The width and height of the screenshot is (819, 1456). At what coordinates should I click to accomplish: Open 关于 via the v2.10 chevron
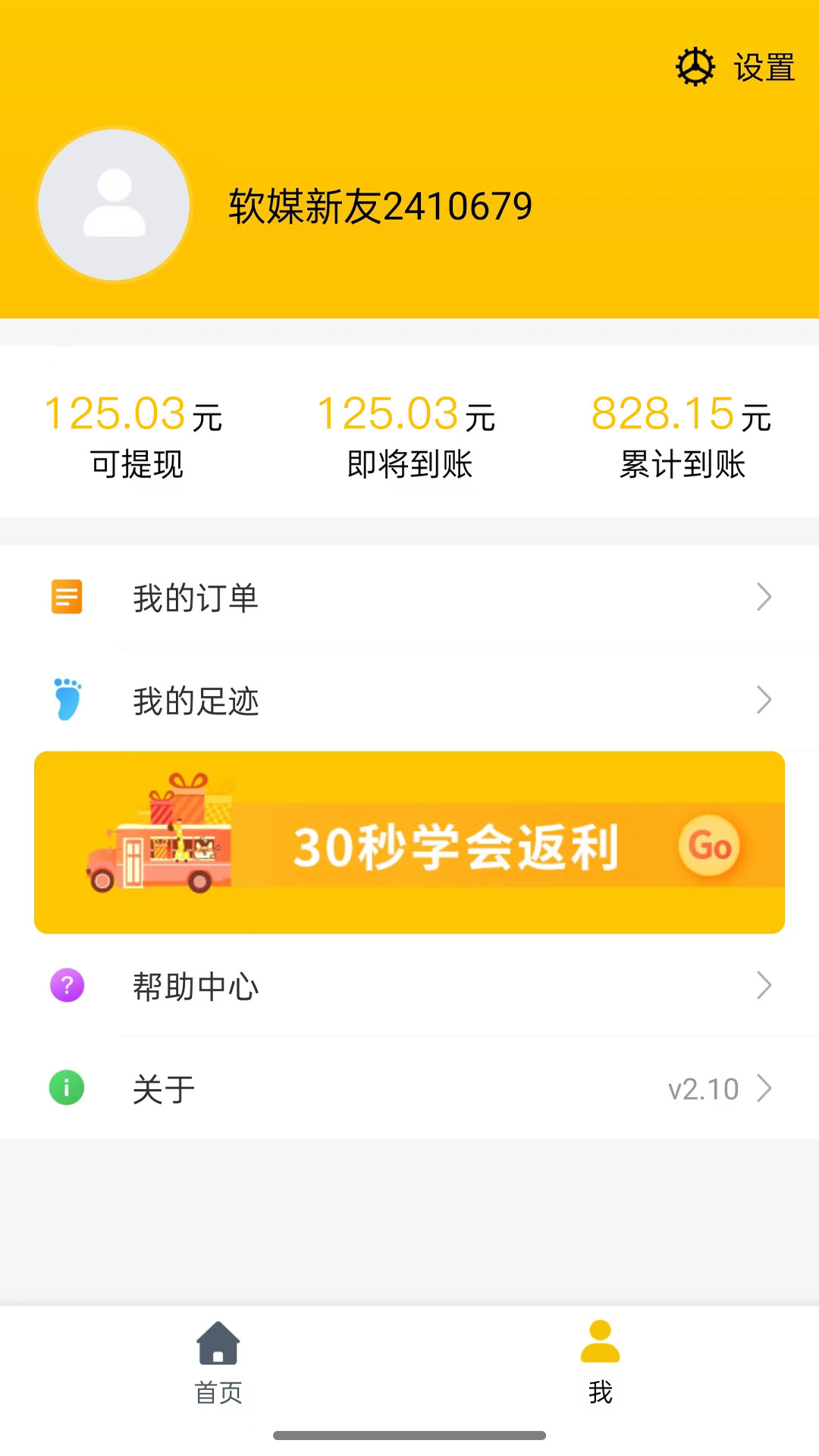click(x=764, y=1088)
